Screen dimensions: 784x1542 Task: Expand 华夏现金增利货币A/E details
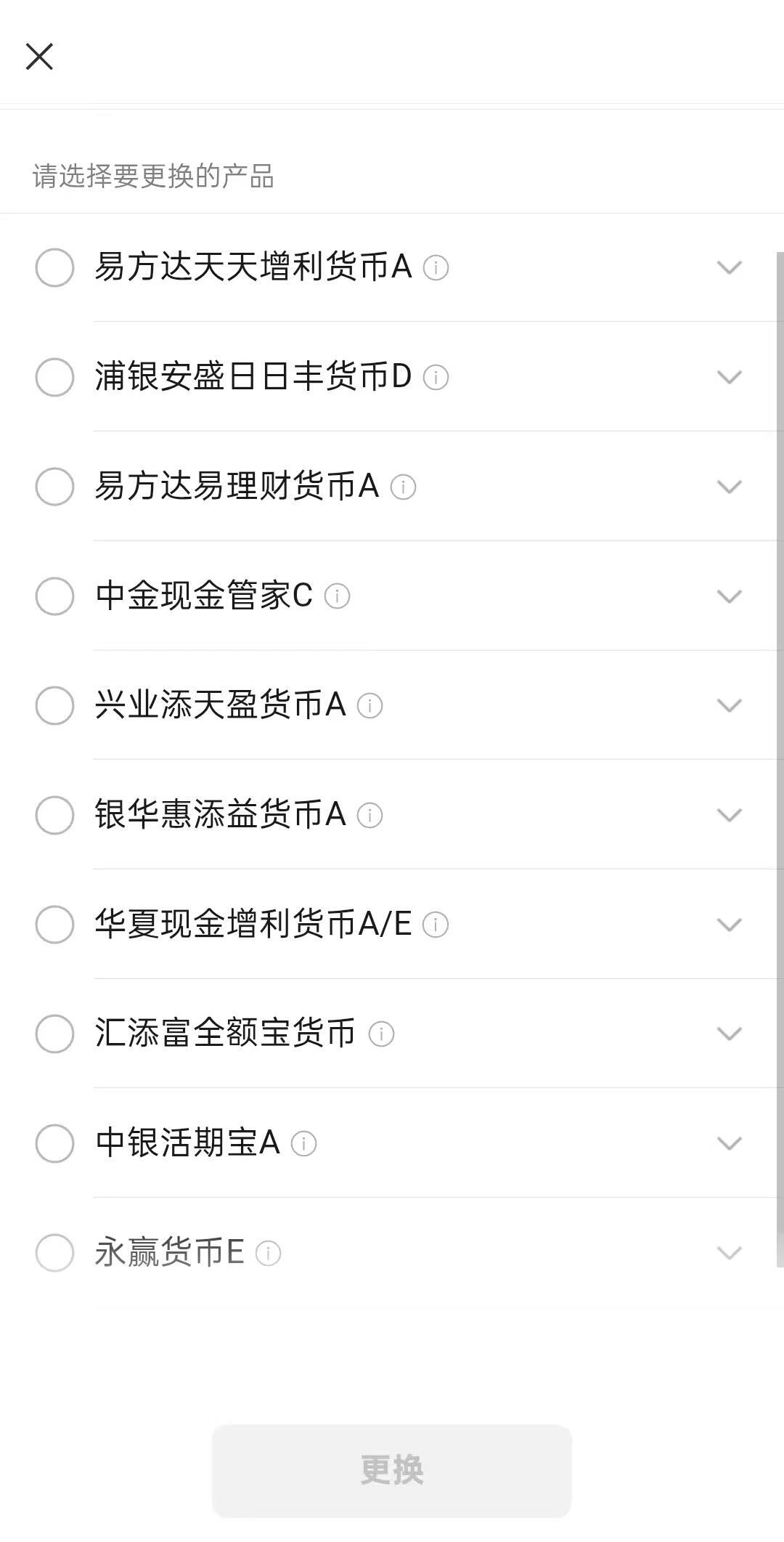pos(729,925)
